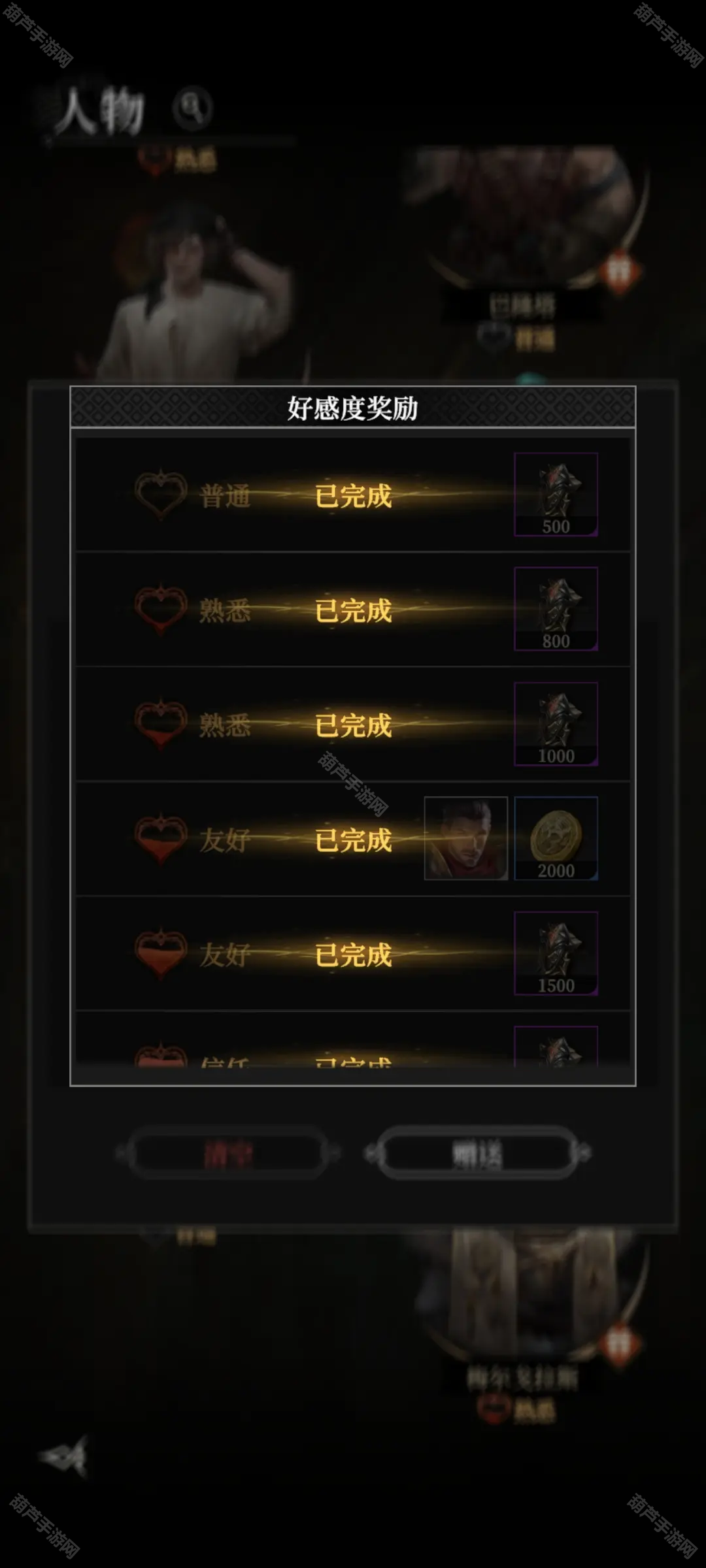706x1568 pixels.
Task: Check the 1500 reward item
Action: pyautogui.click(x=556, y=953)
